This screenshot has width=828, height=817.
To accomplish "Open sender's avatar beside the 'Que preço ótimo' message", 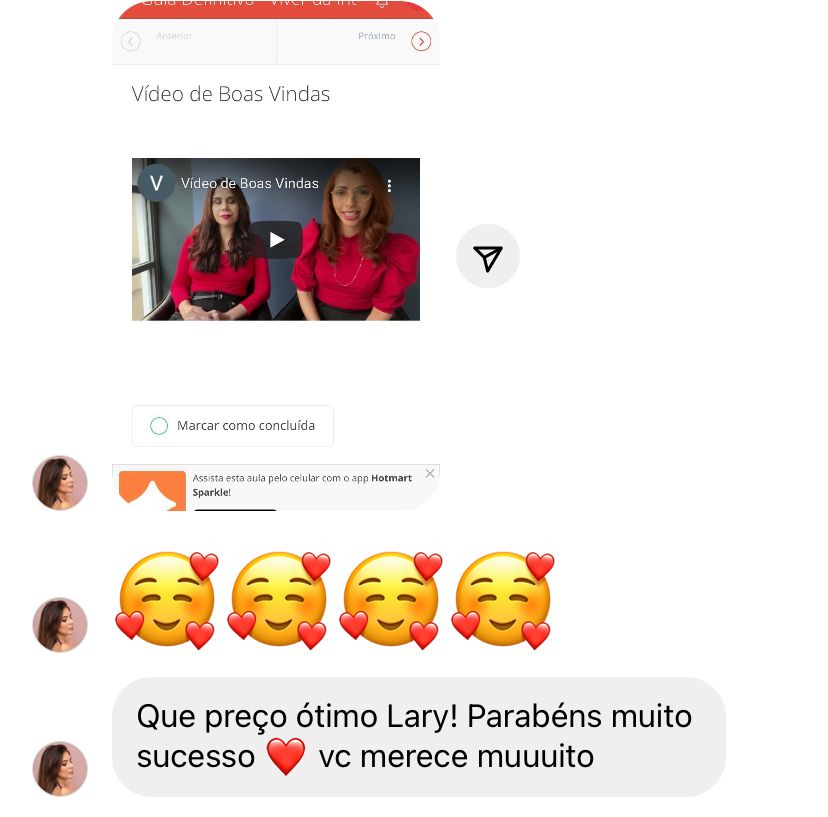I will click(60, 768).
